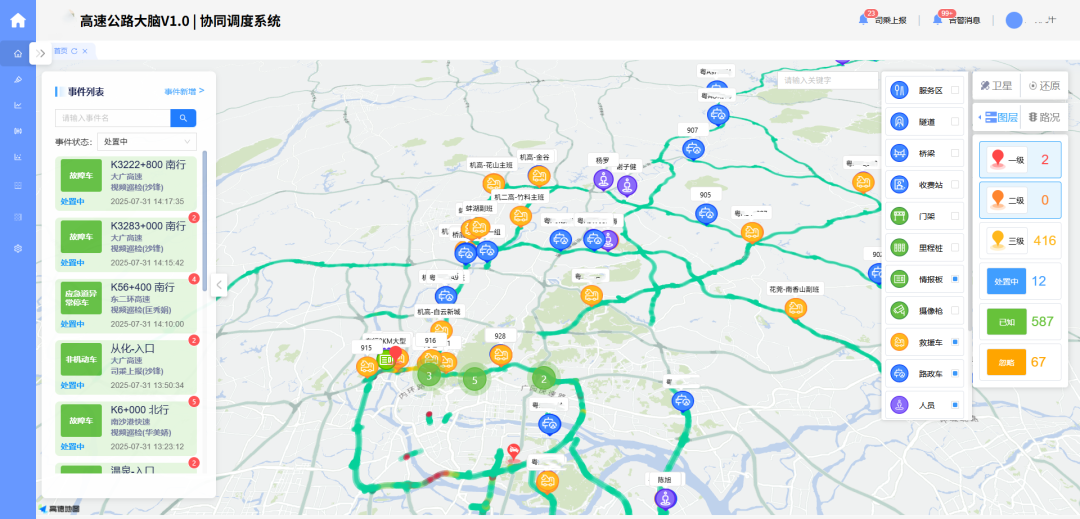
Task: Expand the left sidebar with the double-arrow button
Action: 40,53
